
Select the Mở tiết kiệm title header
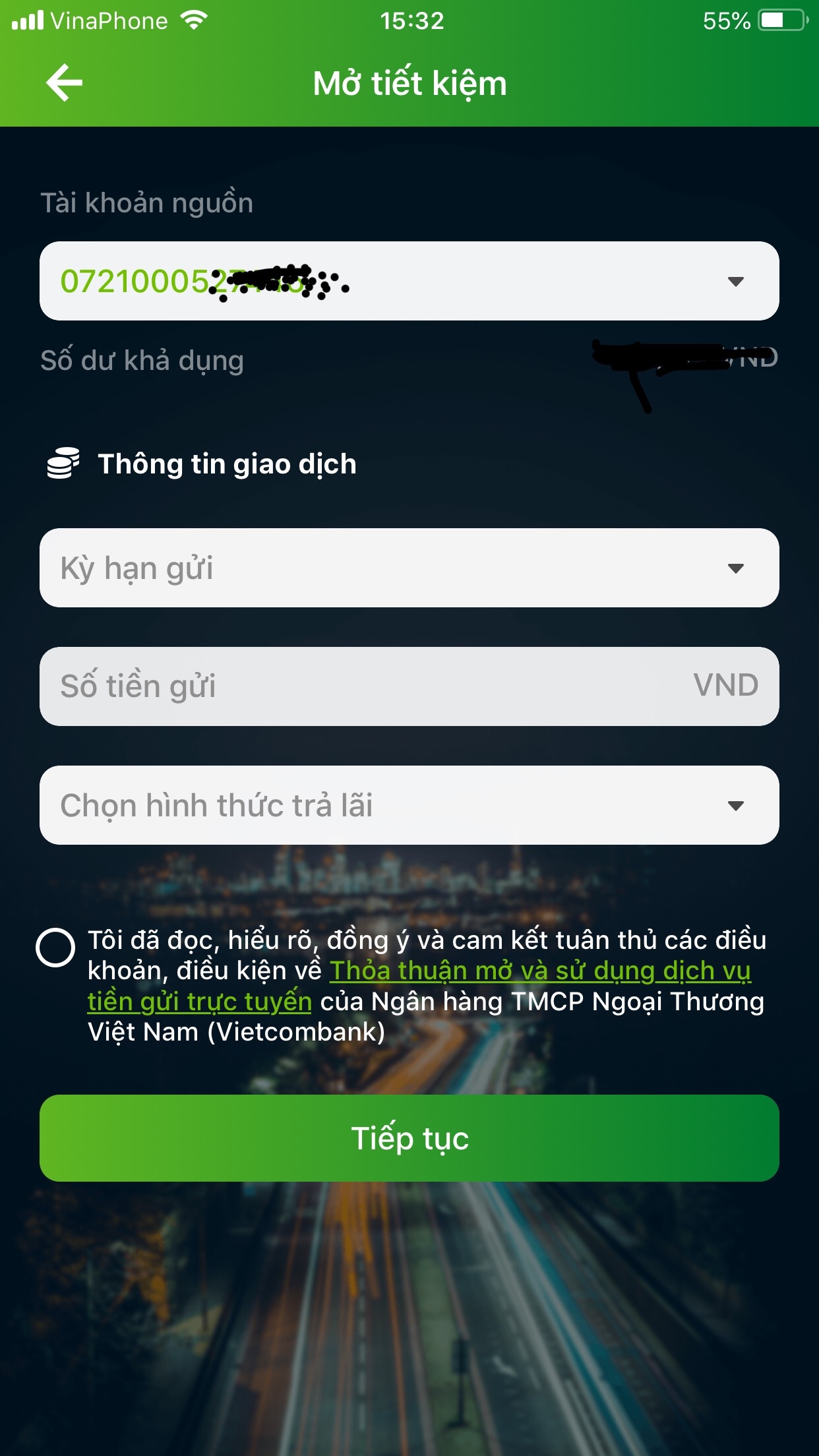point(409,82)
